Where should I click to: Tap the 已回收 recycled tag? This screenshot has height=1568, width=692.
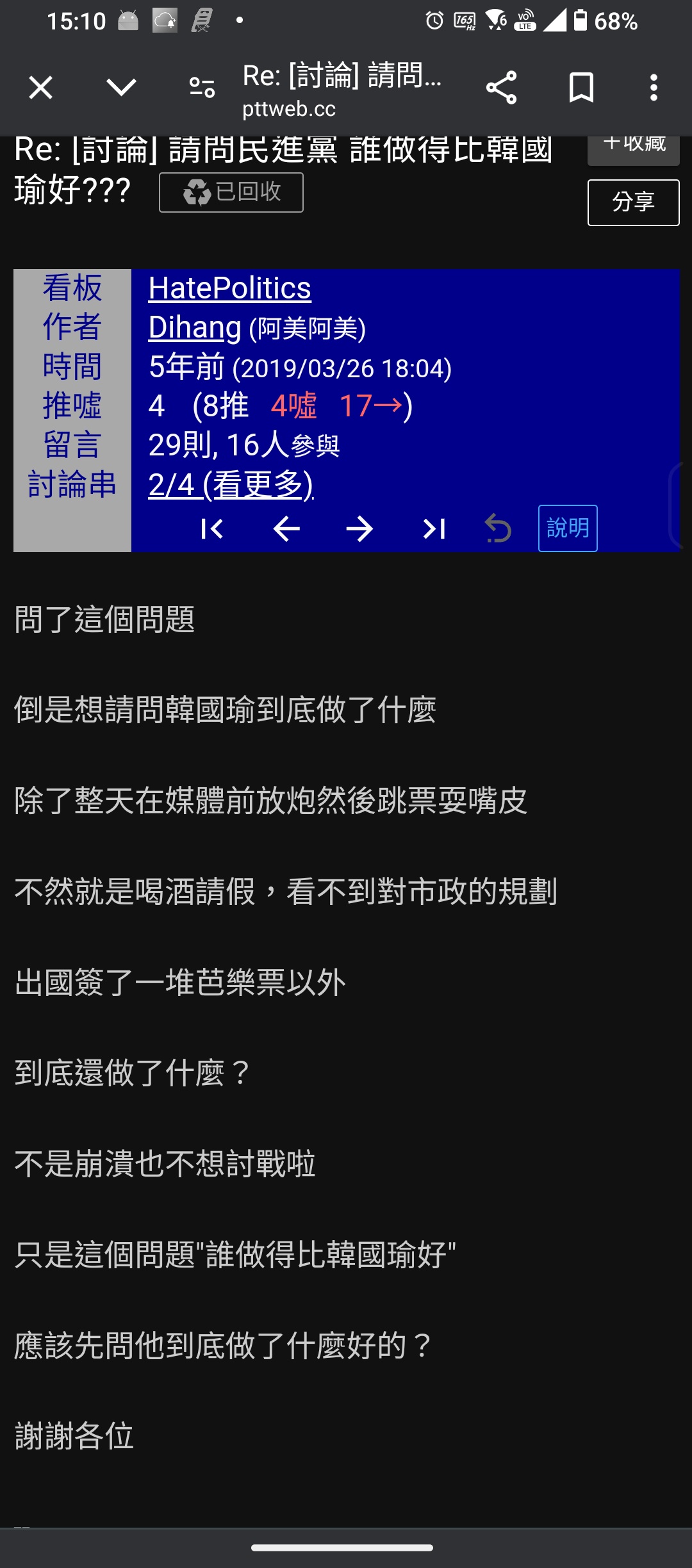(231, 192)
